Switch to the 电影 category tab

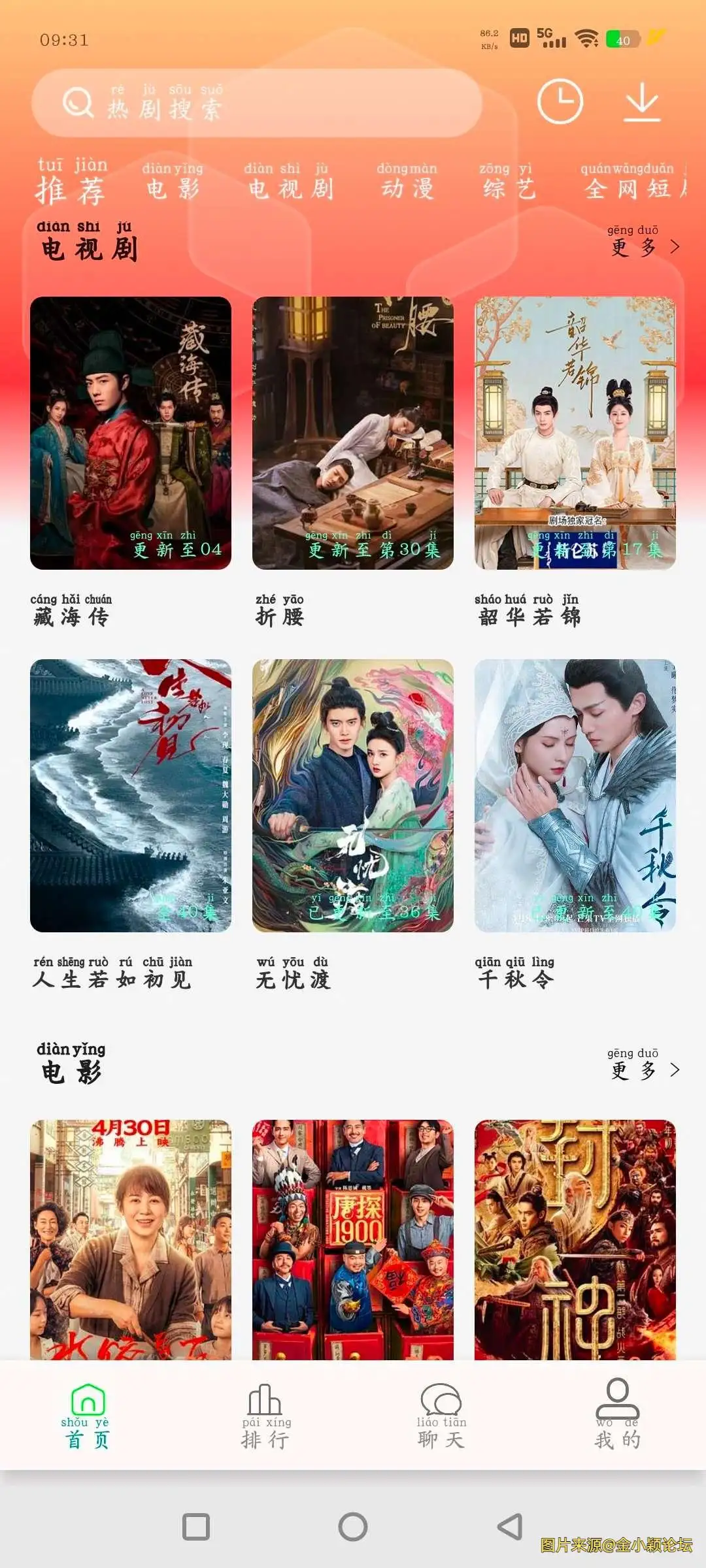point(175,188)
